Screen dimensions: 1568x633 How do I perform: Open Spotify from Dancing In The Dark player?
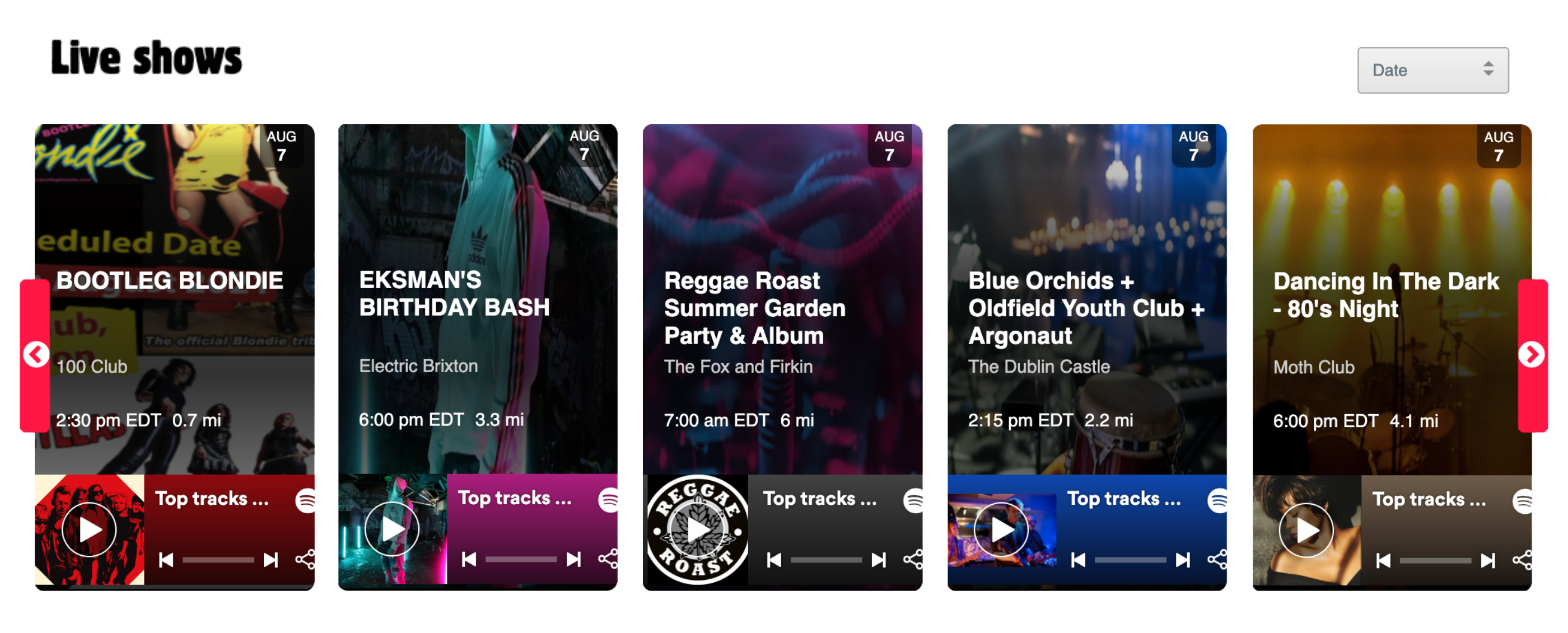point(1522,501)
